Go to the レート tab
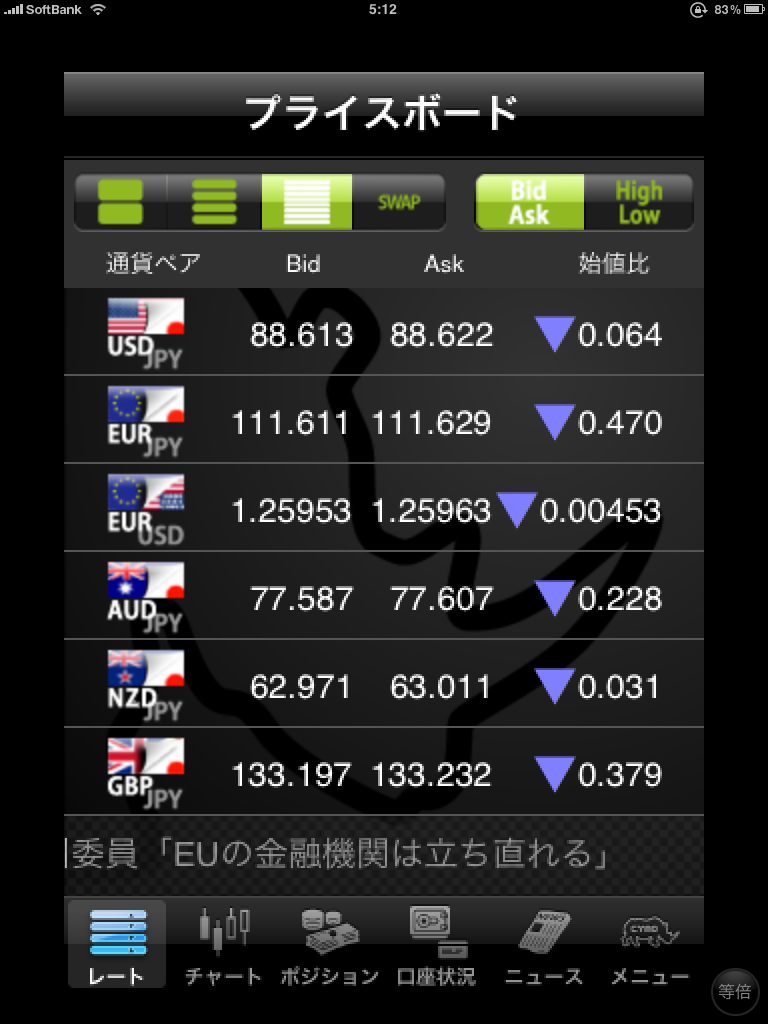Viewport: 768px width, 1024px height. pyautogui.click(x=117, y=945)
